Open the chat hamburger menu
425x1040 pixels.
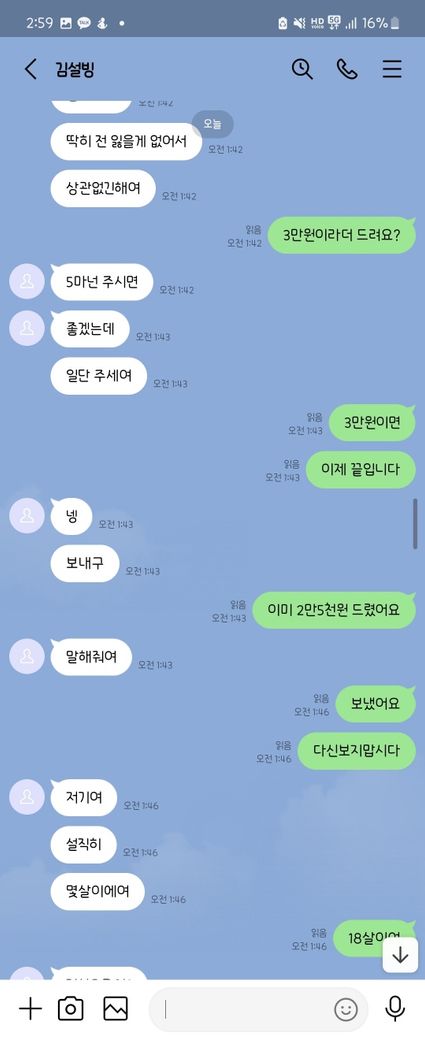392,69
